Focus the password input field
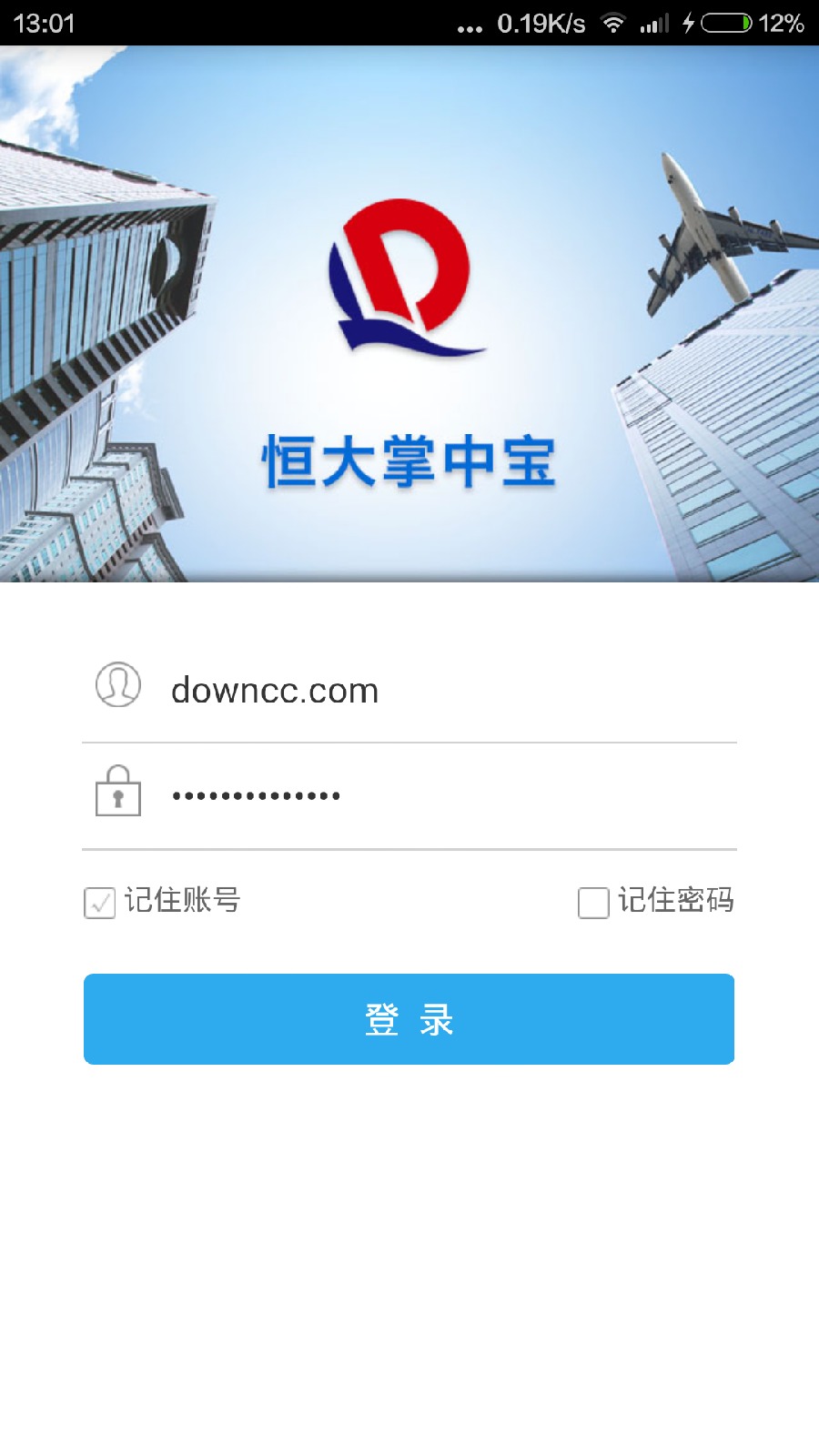The height and width of the screenshot is (1456, 819). click(437, 795)
